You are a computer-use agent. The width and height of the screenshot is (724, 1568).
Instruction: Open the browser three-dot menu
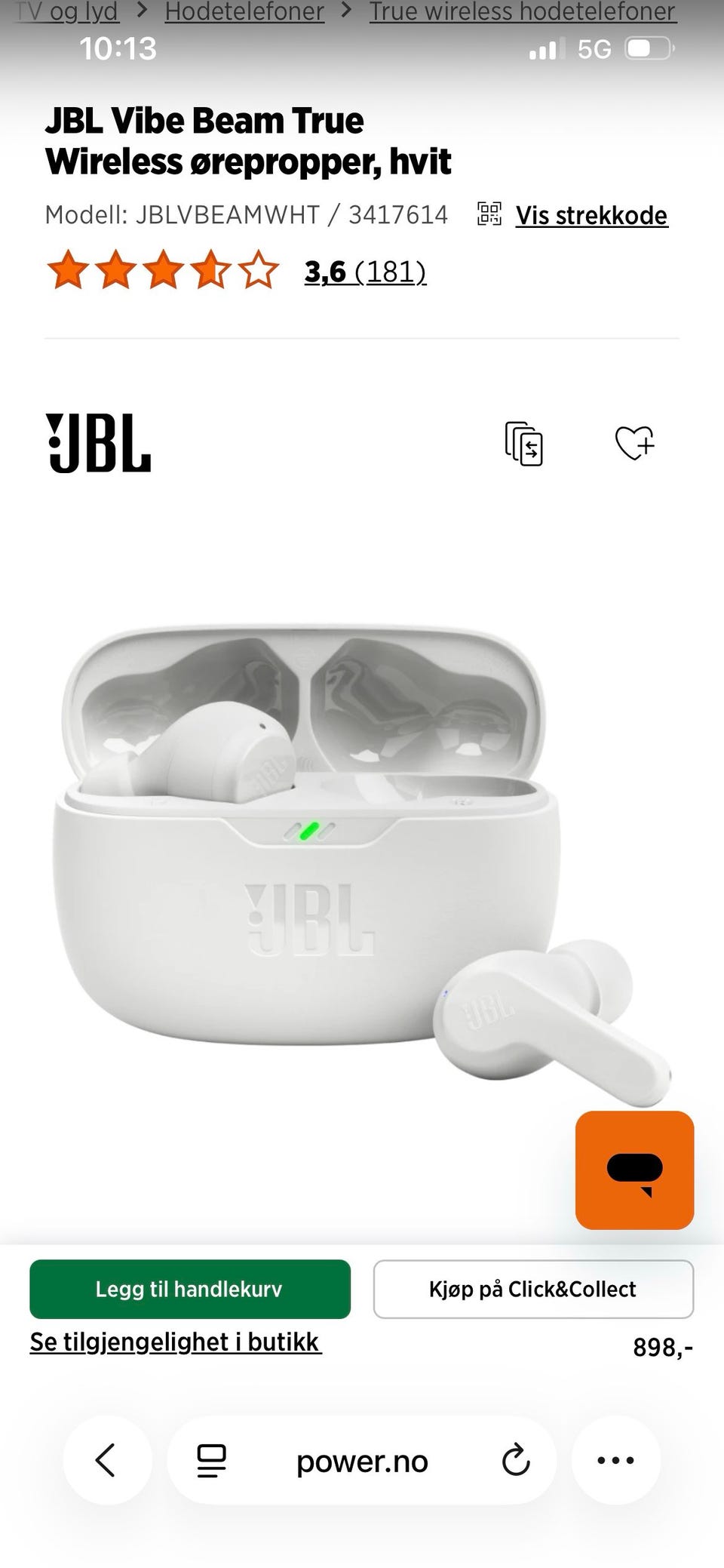(x=615, y=1460)
